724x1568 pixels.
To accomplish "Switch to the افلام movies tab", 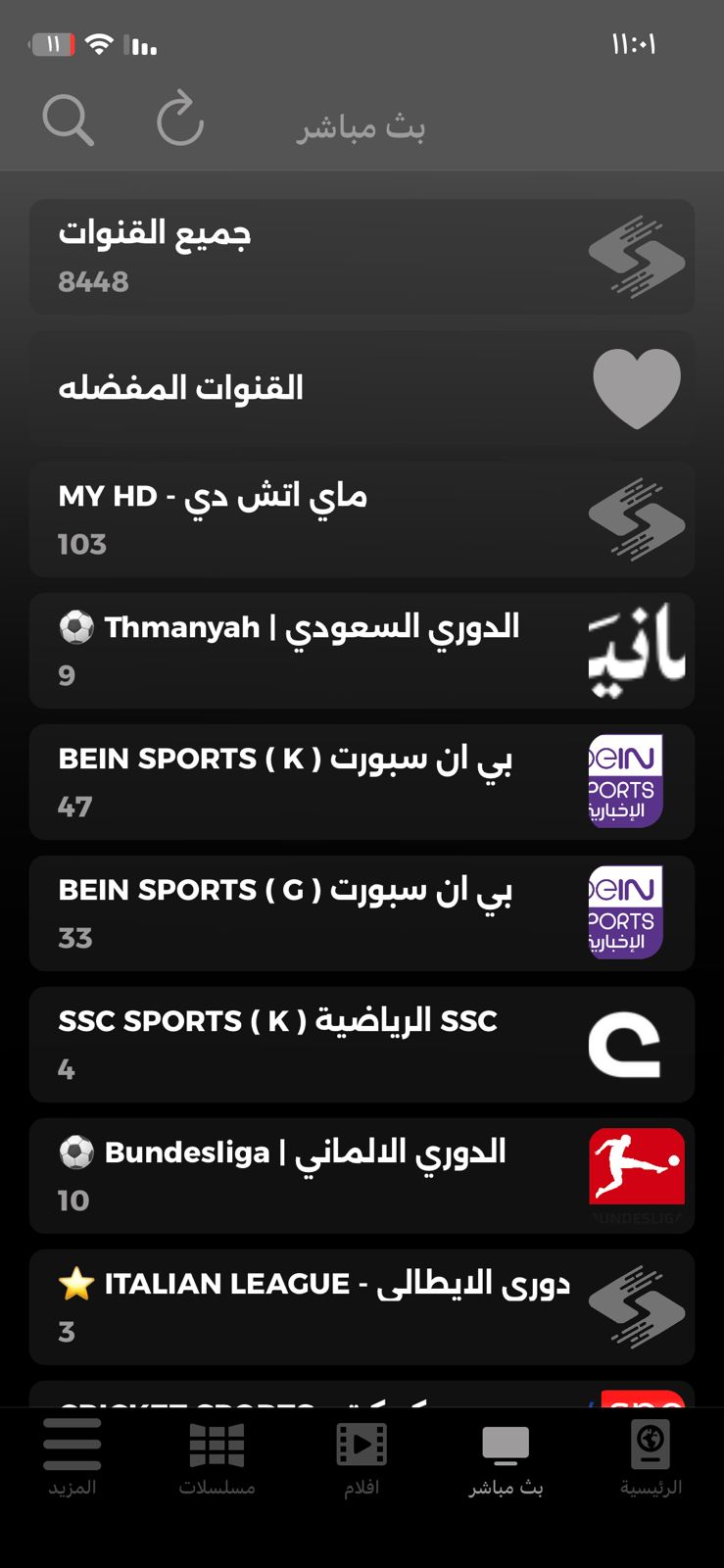I will (362, 1459).
